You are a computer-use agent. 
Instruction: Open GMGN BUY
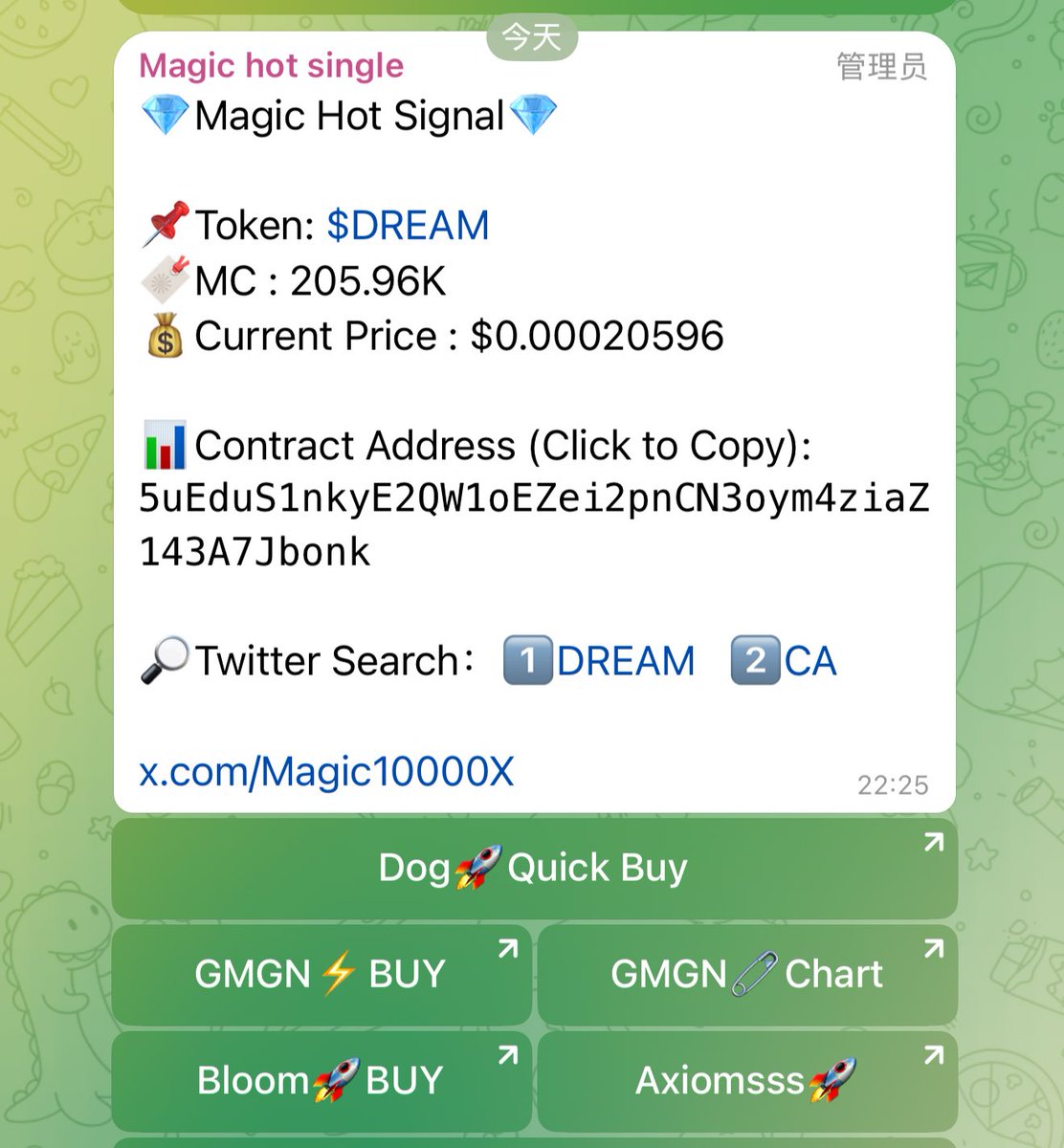(x=321, y=975)
